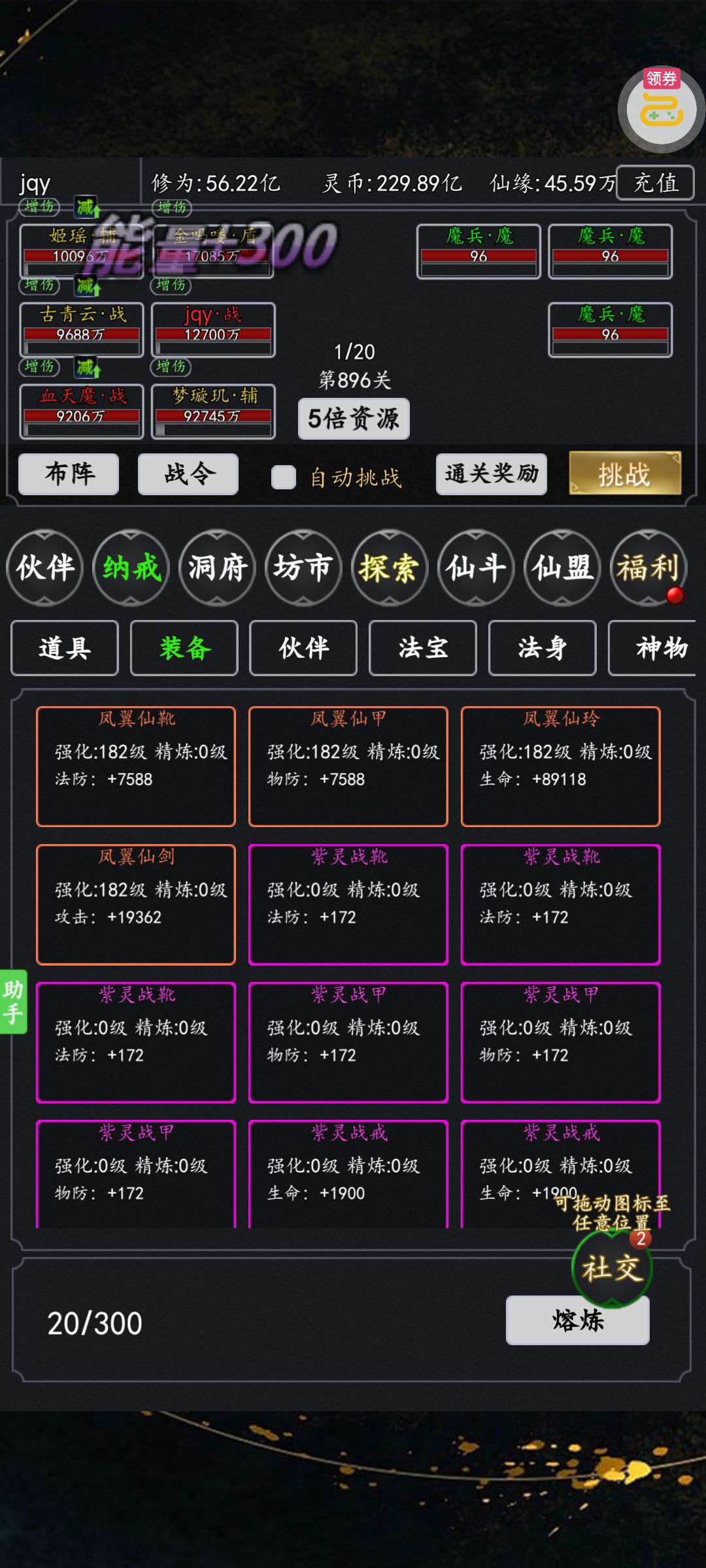
Task: Go to 洞府 cave dwelling
Action: pyautogui.click(x=217, y=567)
